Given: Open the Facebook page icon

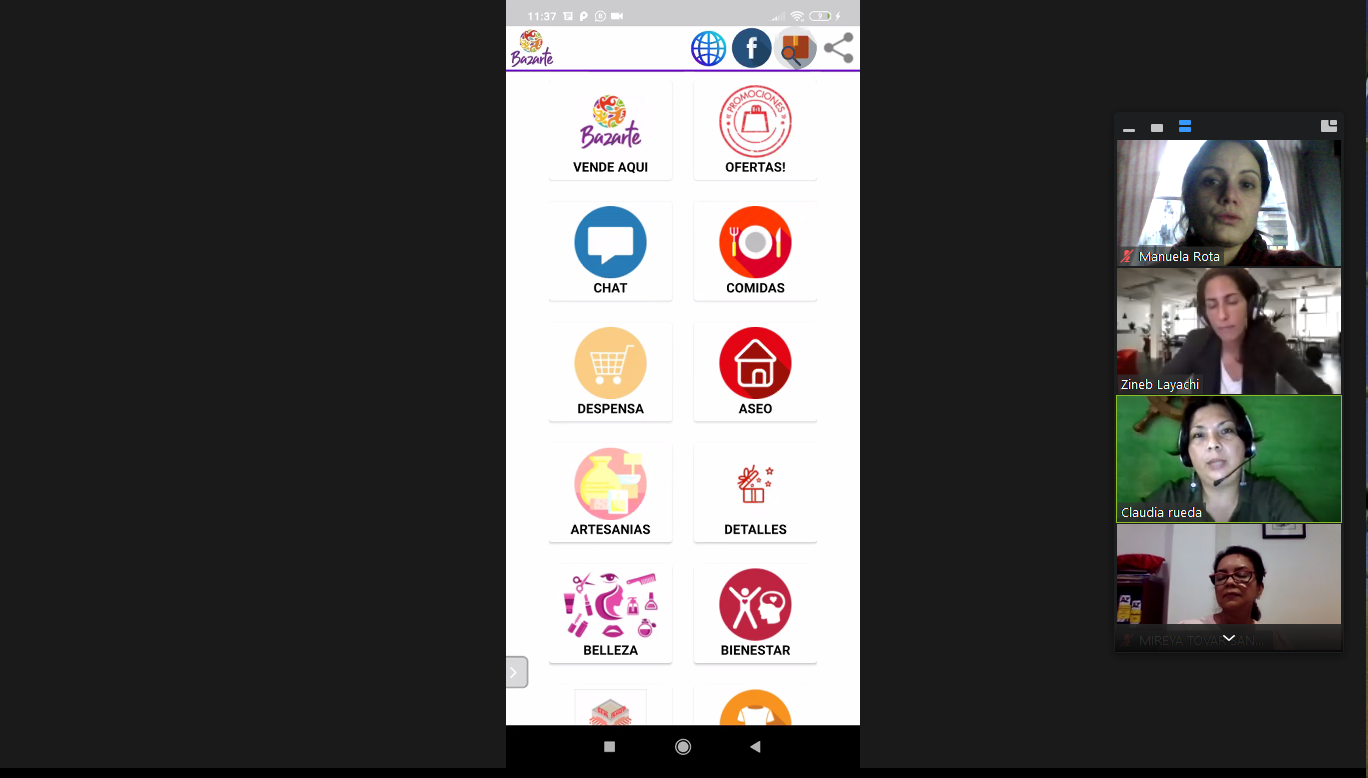Looking at the screenshot, I should (751, 48).
